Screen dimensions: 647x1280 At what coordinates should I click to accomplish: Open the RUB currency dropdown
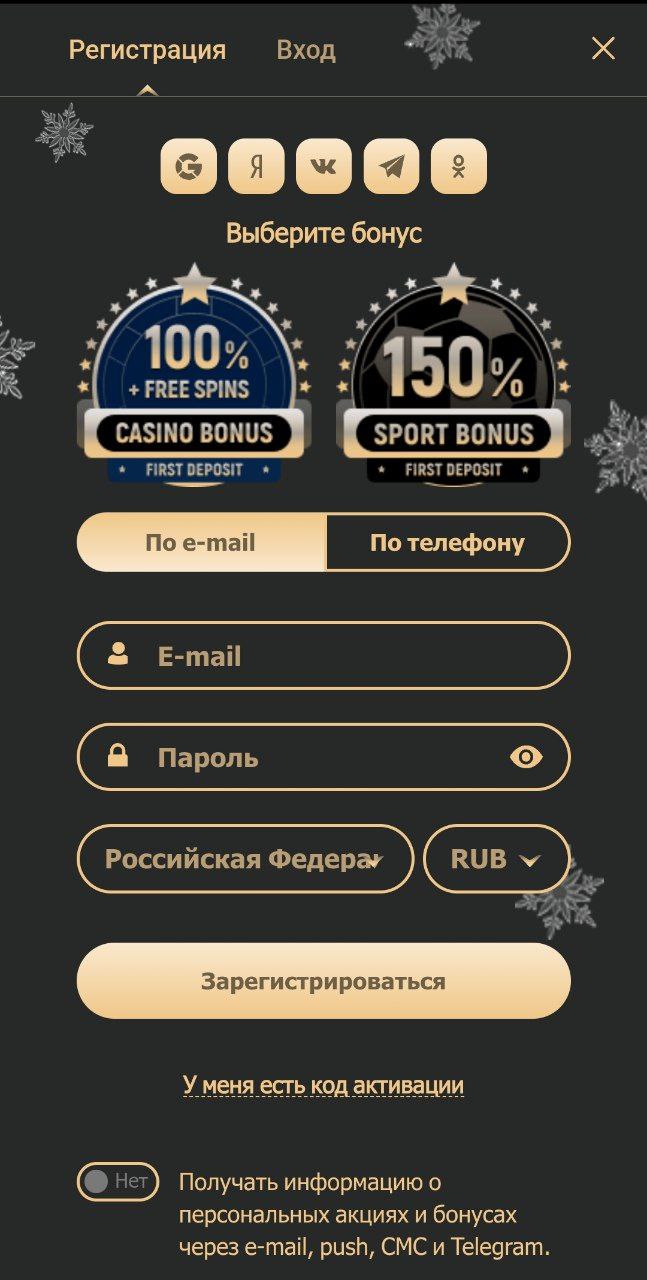tap(497, 858)
